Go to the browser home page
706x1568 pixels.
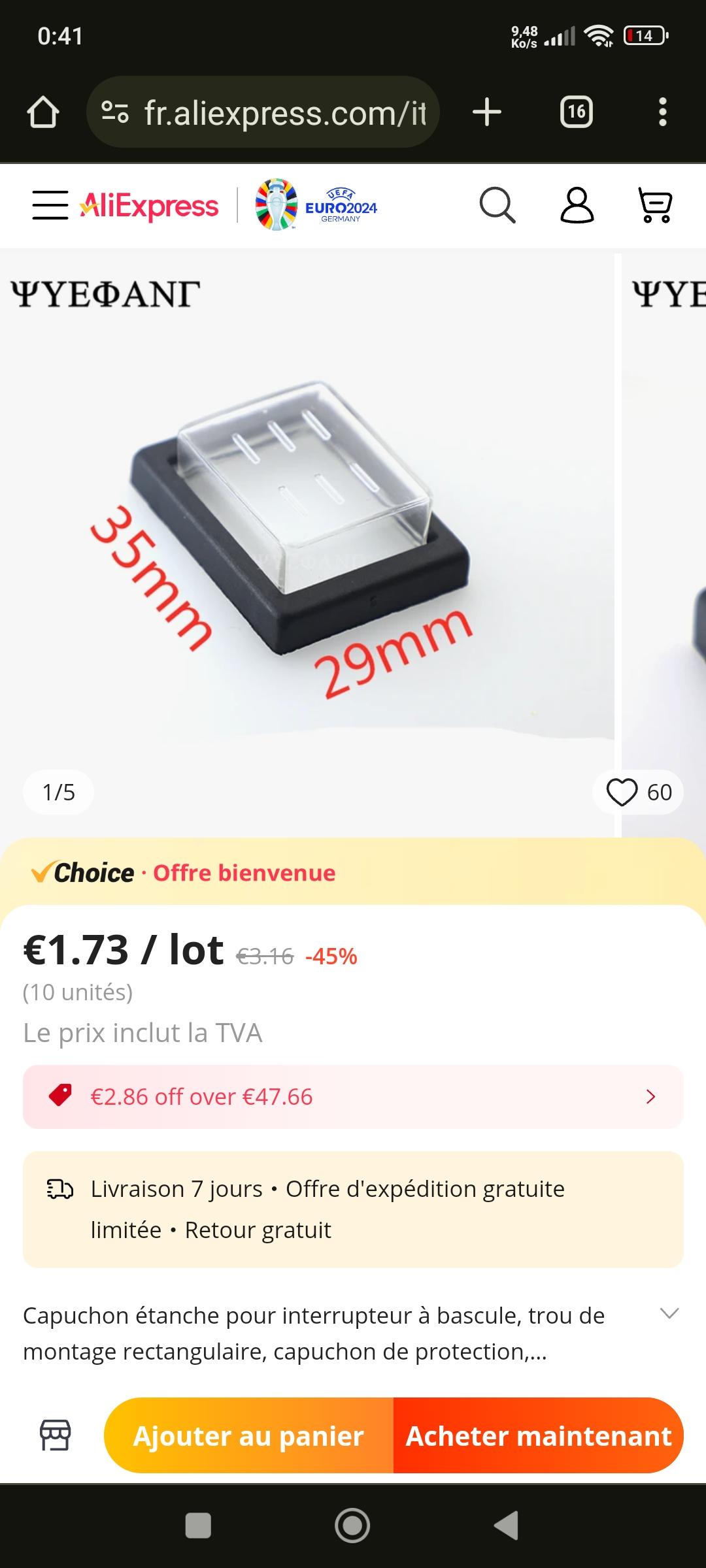coord(43,112)
